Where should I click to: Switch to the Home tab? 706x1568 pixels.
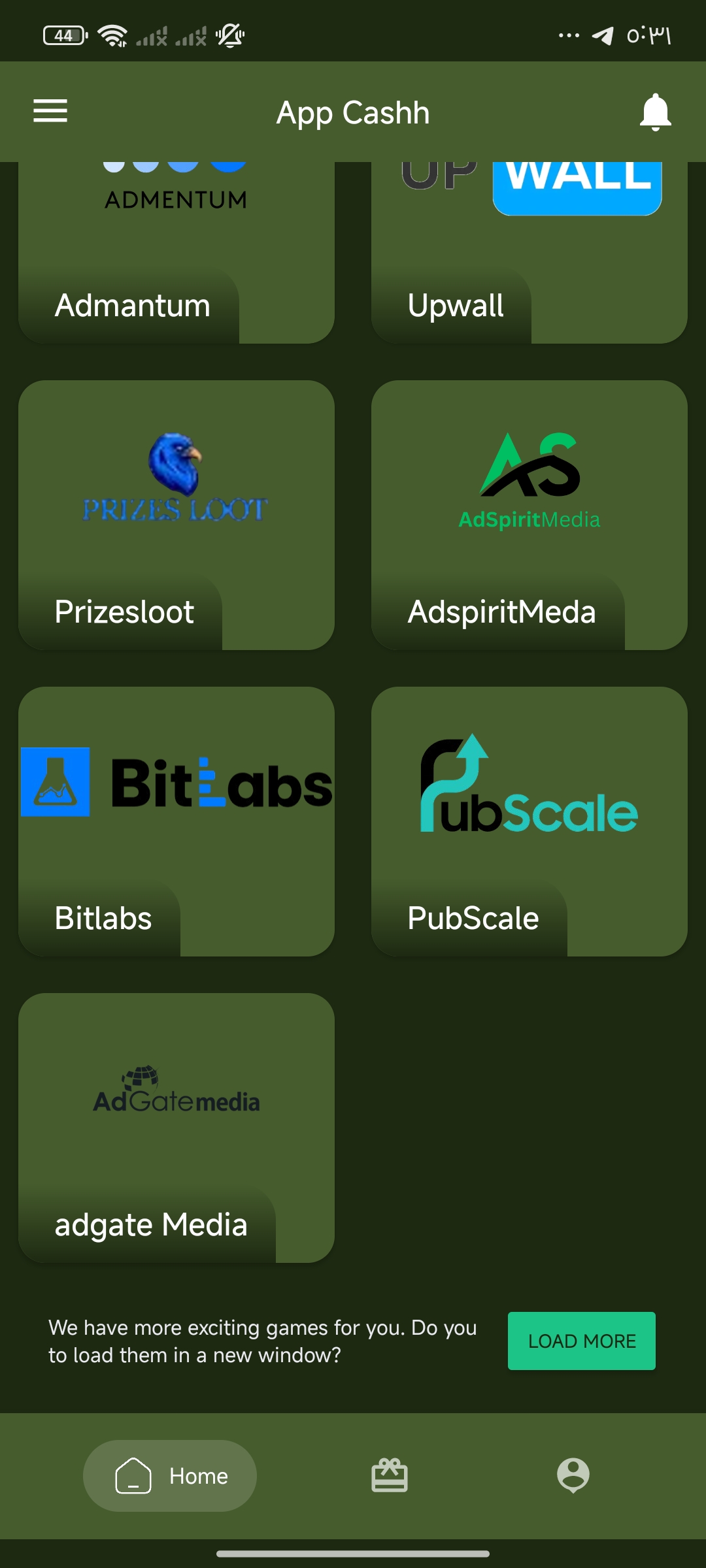pyautogui.click(x=170, y=1476)
